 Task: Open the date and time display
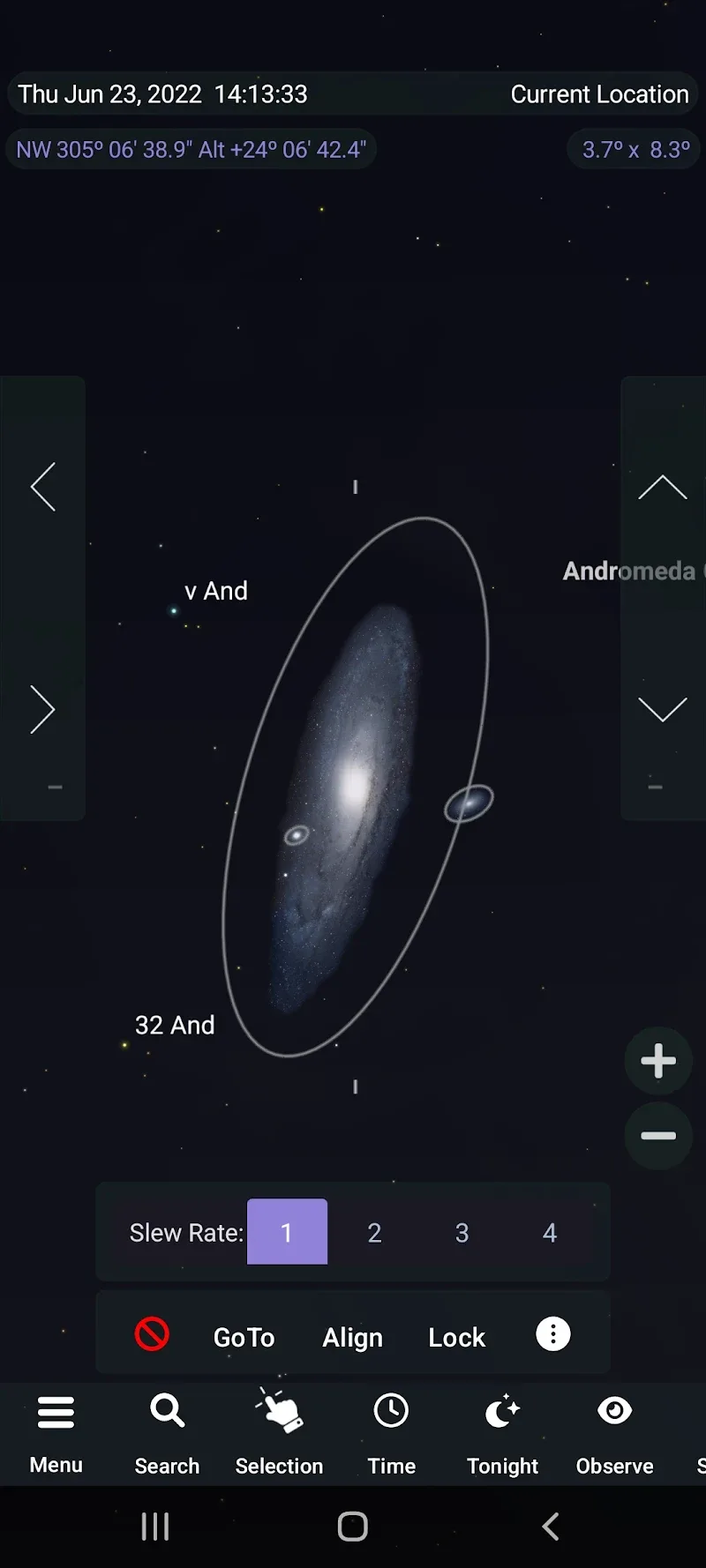pyautogui.click(x=163, y=94)
